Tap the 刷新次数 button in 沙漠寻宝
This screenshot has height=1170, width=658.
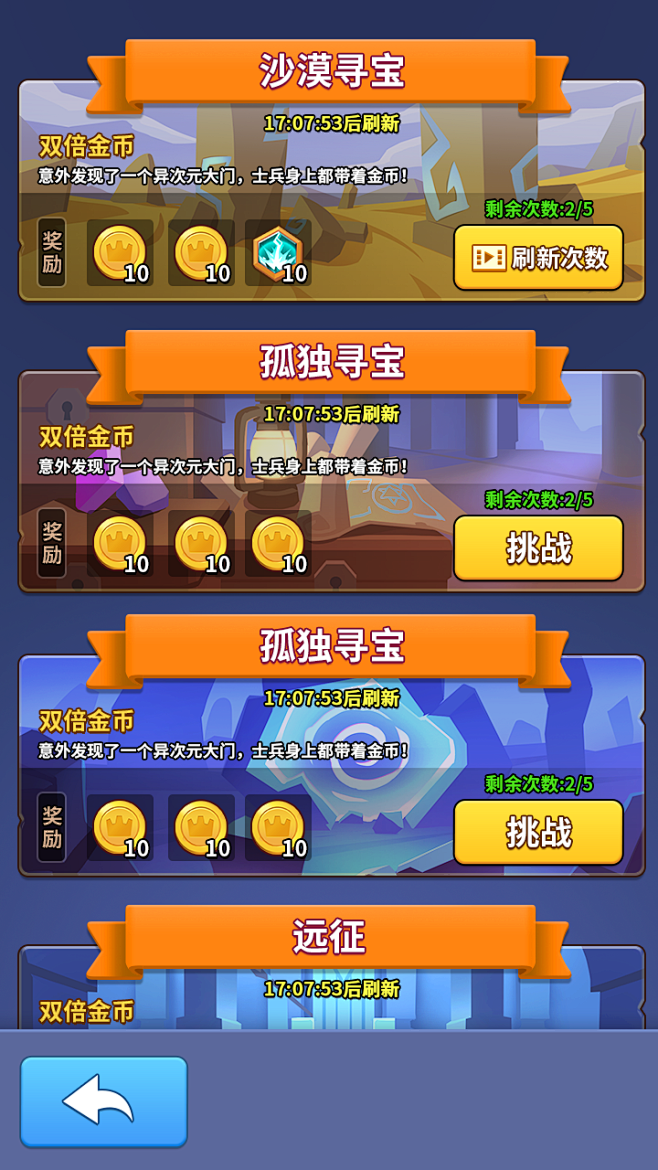pyautogui.click(x=538, y=257)
